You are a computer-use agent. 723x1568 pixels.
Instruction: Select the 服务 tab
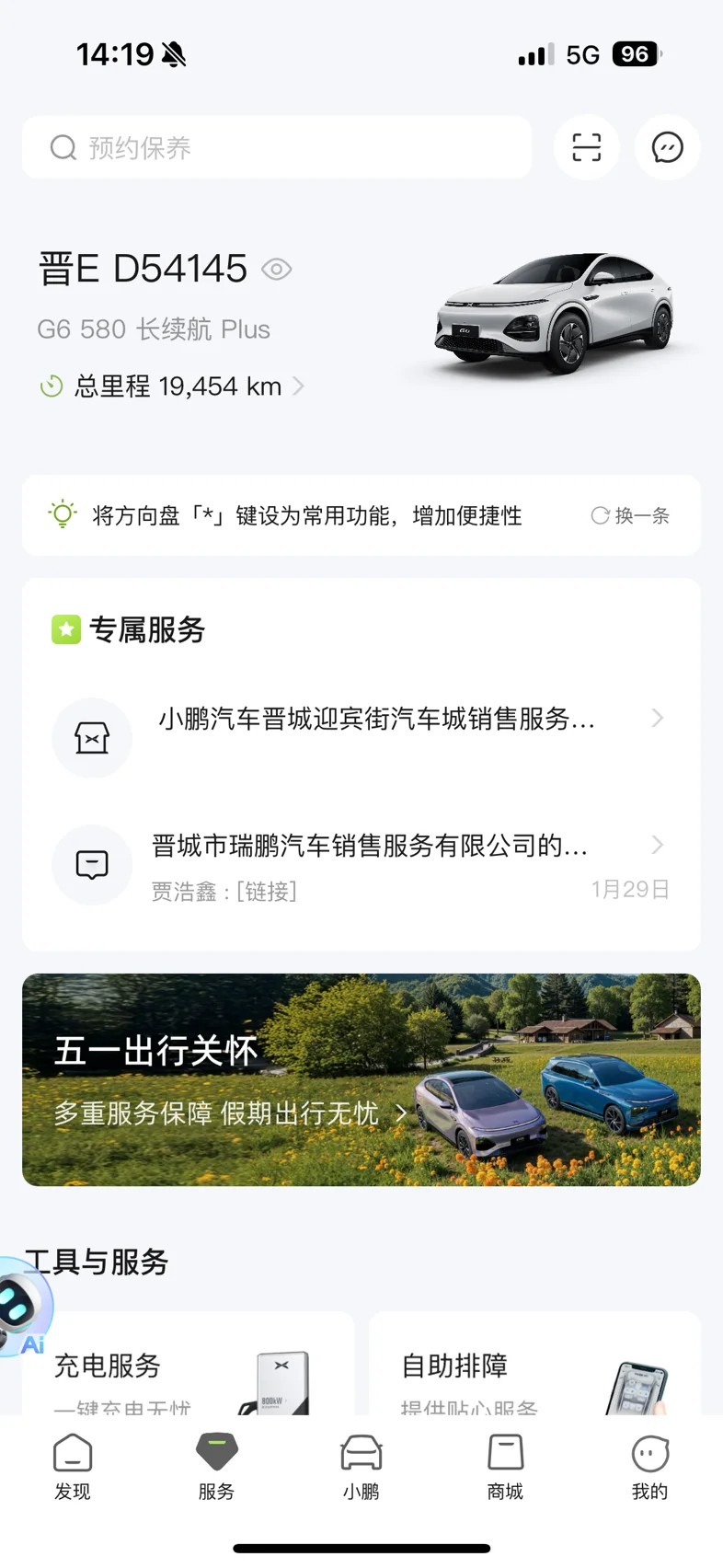[217, 1467]
